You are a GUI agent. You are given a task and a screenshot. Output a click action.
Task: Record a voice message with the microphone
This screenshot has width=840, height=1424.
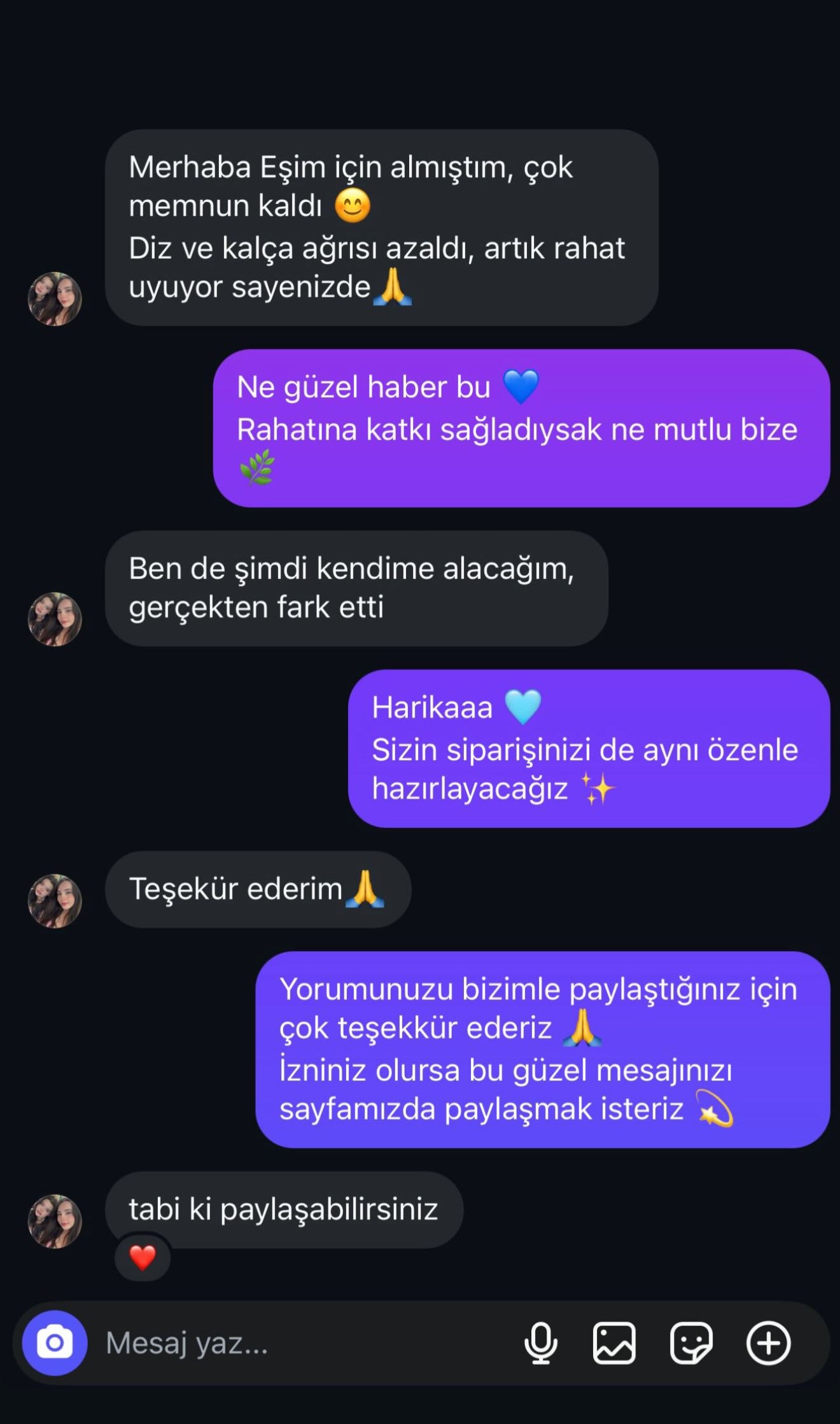coord(541,1343)
